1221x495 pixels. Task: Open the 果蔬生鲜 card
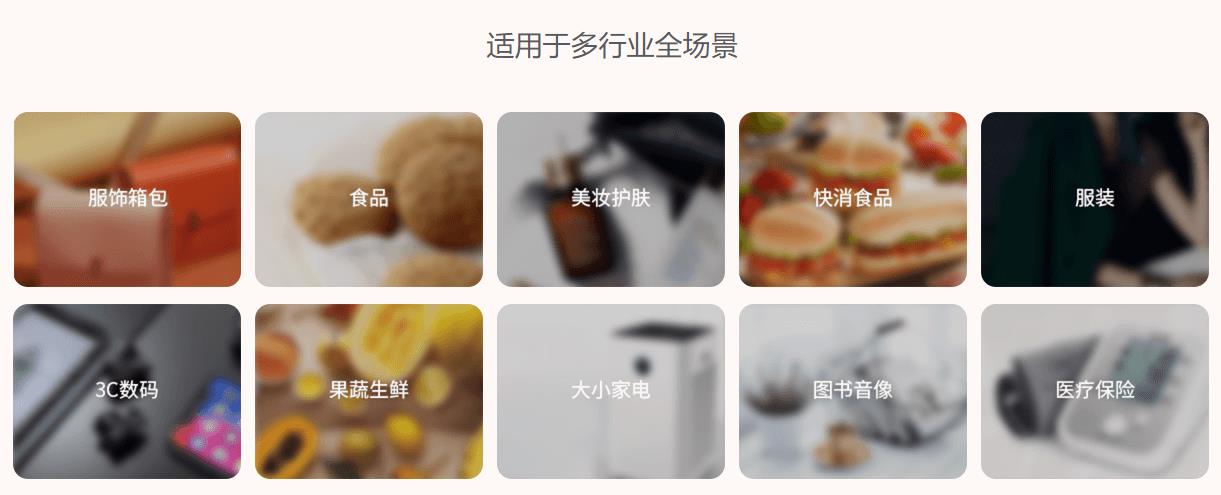[369, 391]
